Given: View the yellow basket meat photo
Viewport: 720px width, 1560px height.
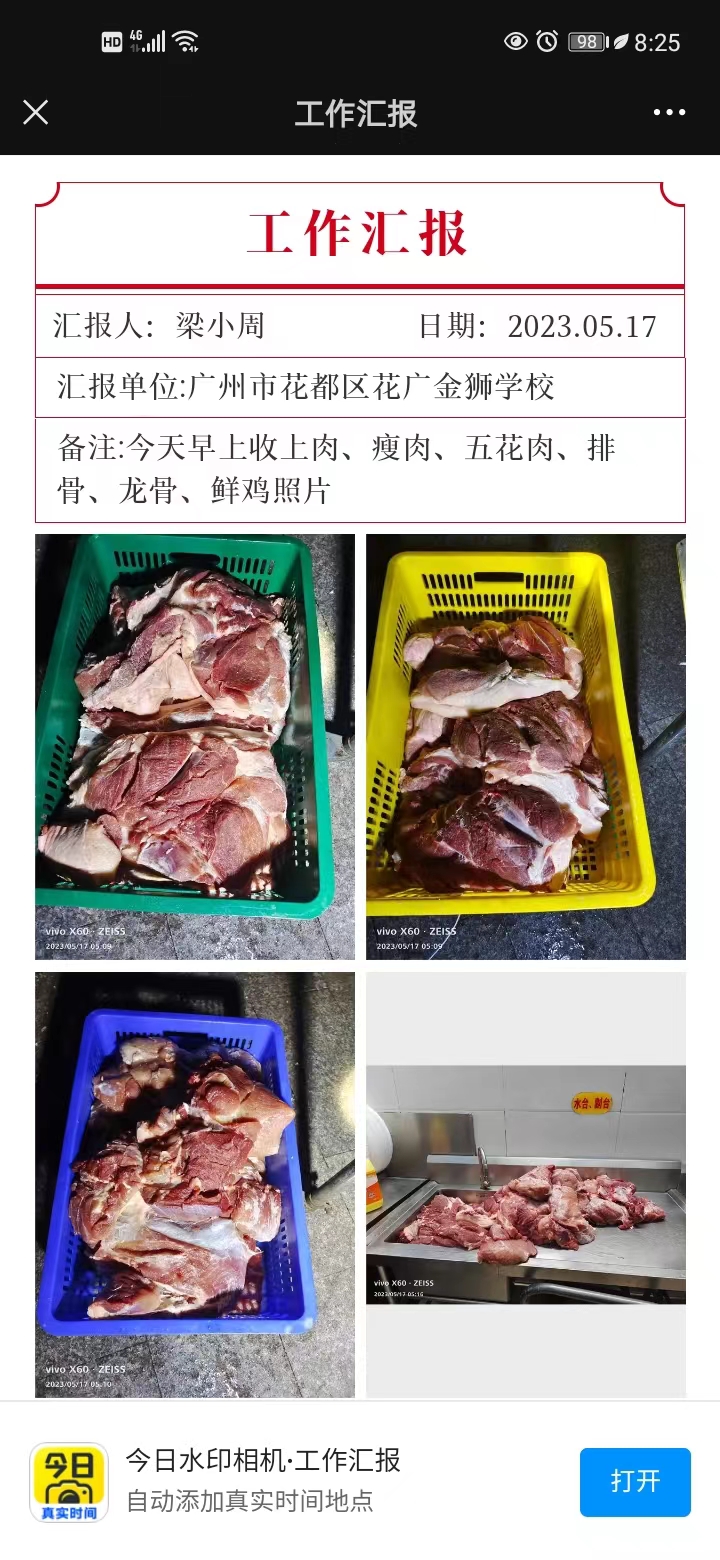Looking at the screenshot, I should coord(525,746).
